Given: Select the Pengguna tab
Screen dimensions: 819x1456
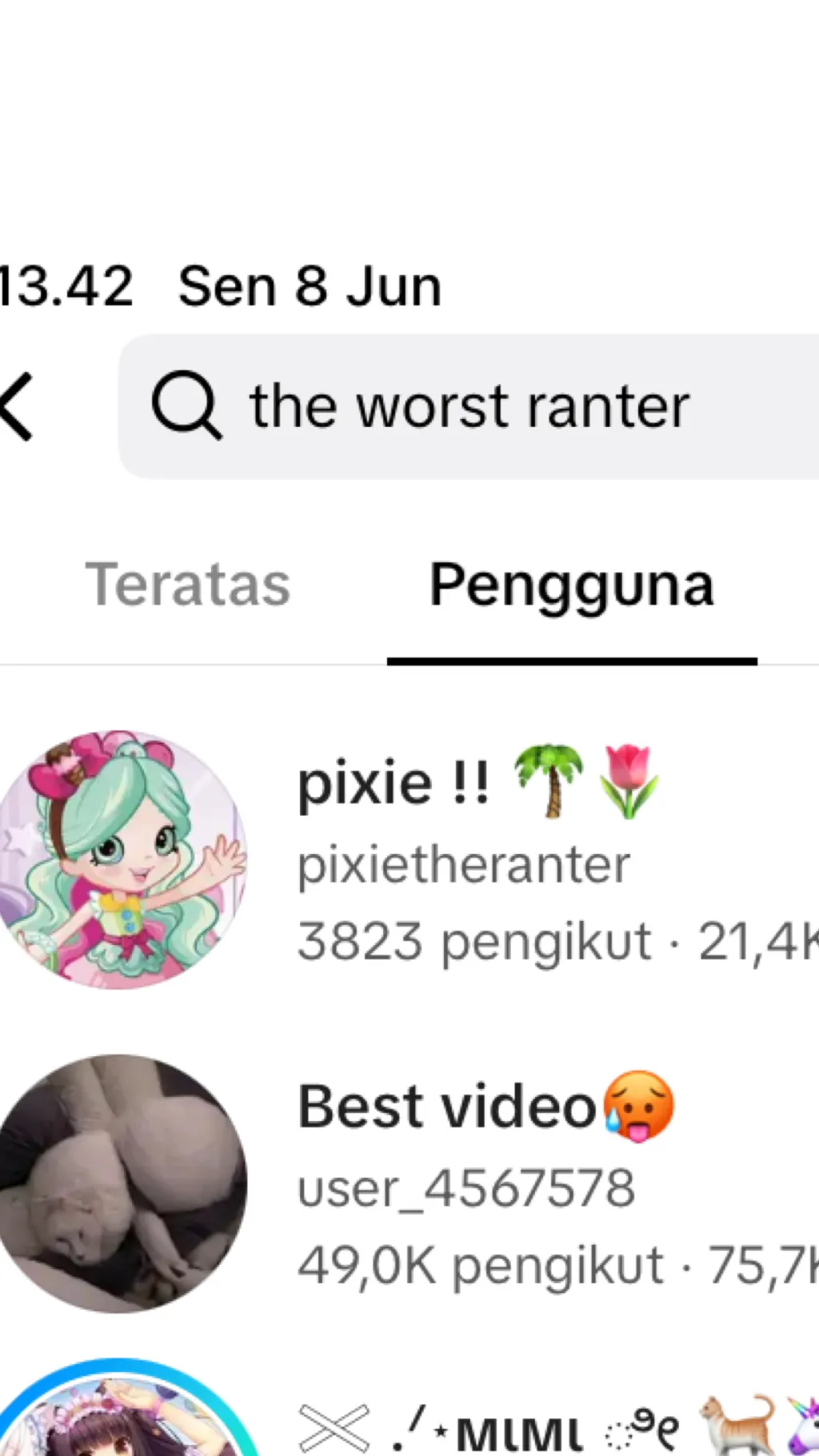Looking at the screenshot, I should [x=571, y=585].
